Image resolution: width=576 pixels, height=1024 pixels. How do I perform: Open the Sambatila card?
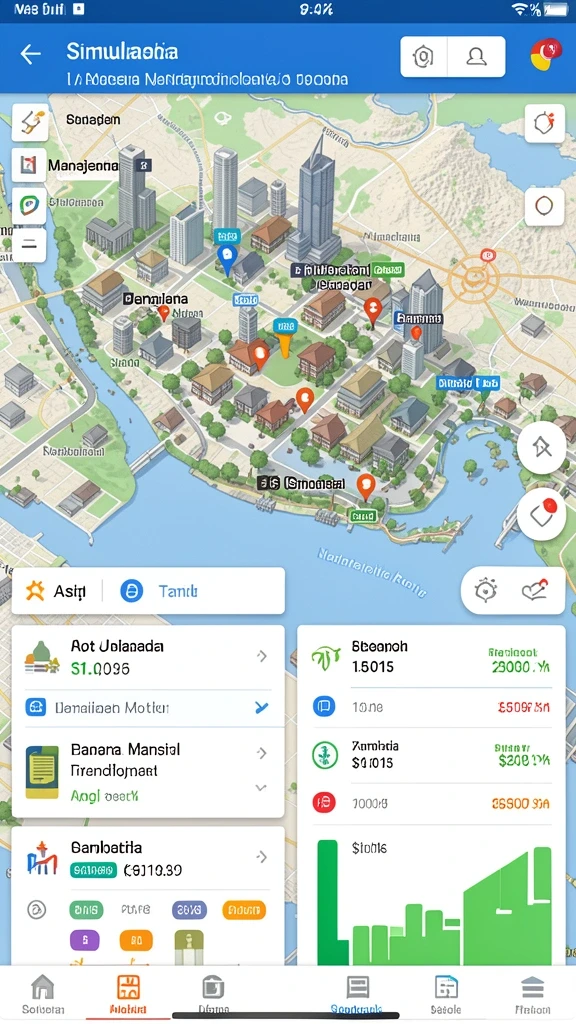click(x=148, y=858)
